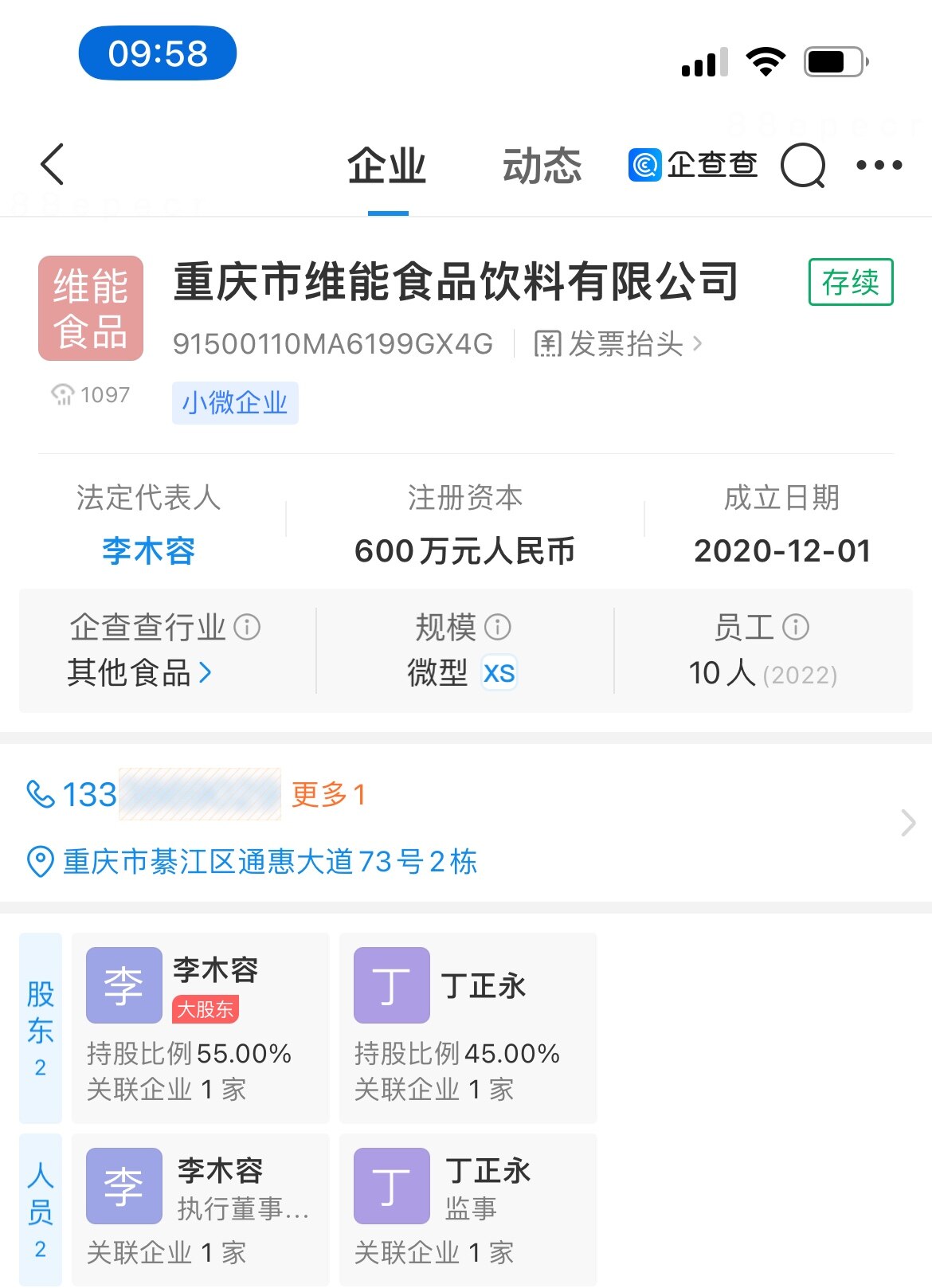Open the three-dot overflow menu
932x1288 pixels.
click(x=879, y=165)
